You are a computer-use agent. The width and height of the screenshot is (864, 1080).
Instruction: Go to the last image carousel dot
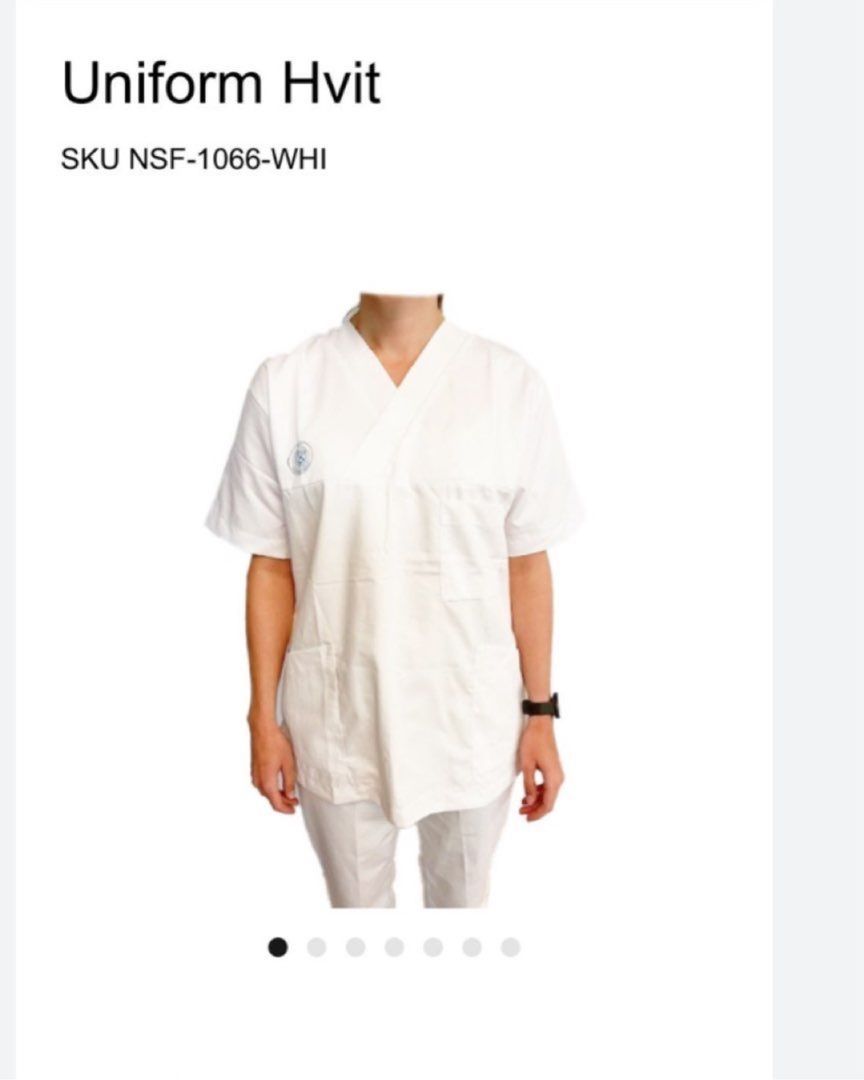click(511, 947)
